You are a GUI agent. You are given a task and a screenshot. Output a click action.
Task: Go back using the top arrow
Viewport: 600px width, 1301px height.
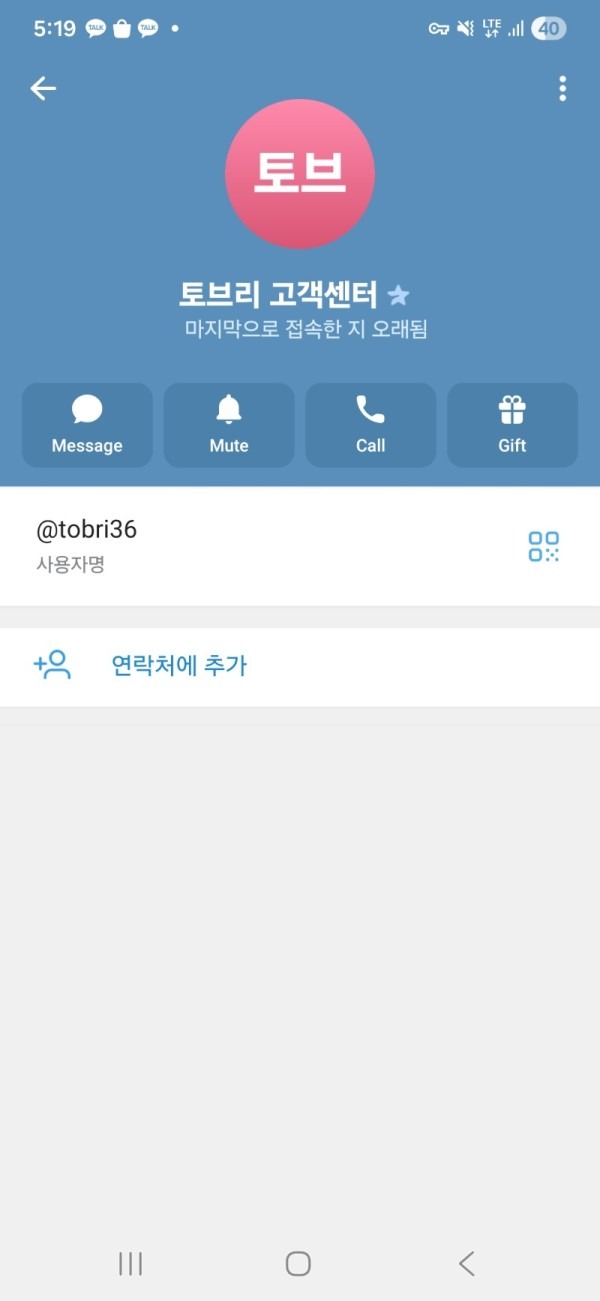[43, 89]
